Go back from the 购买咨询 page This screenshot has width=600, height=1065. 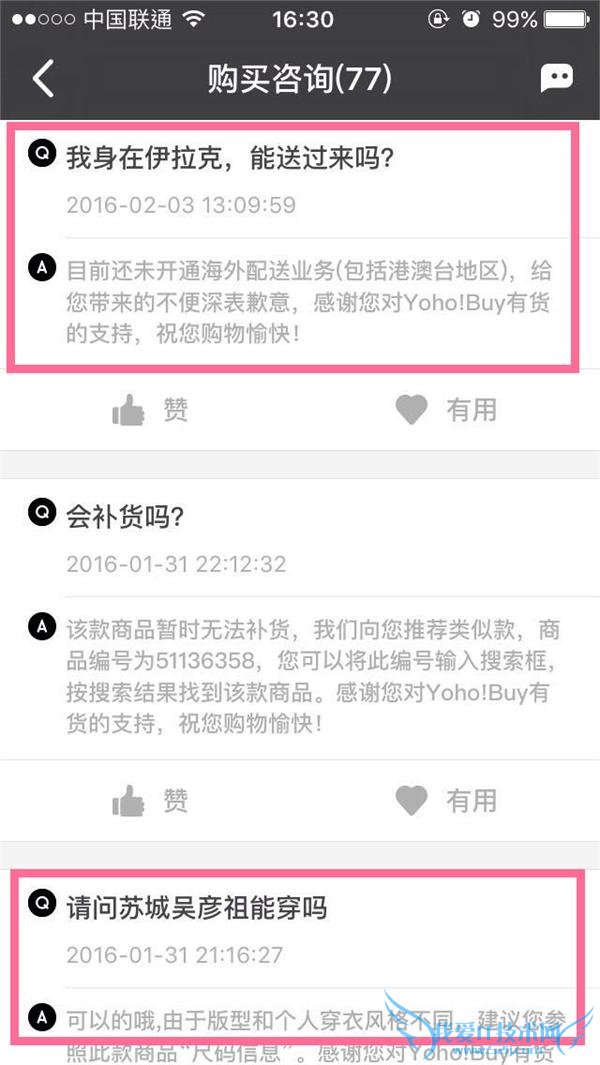pyautogui.click(x=43, y=79)
